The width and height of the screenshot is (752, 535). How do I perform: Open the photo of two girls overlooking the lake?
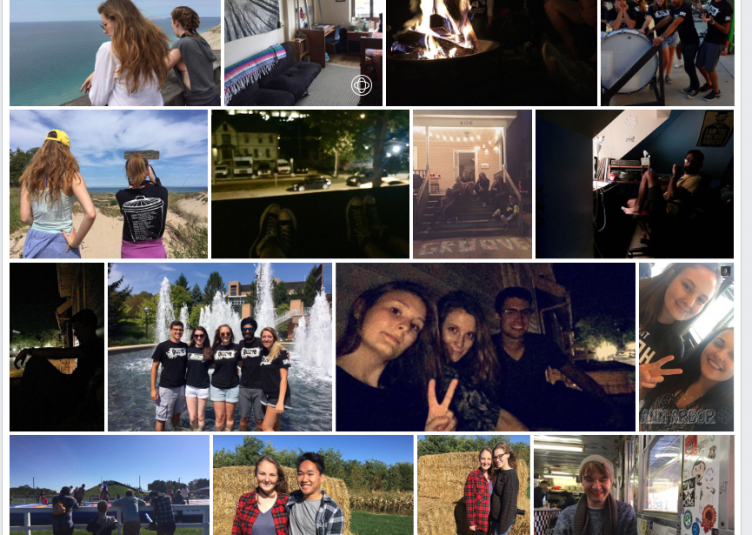point(114,52)
